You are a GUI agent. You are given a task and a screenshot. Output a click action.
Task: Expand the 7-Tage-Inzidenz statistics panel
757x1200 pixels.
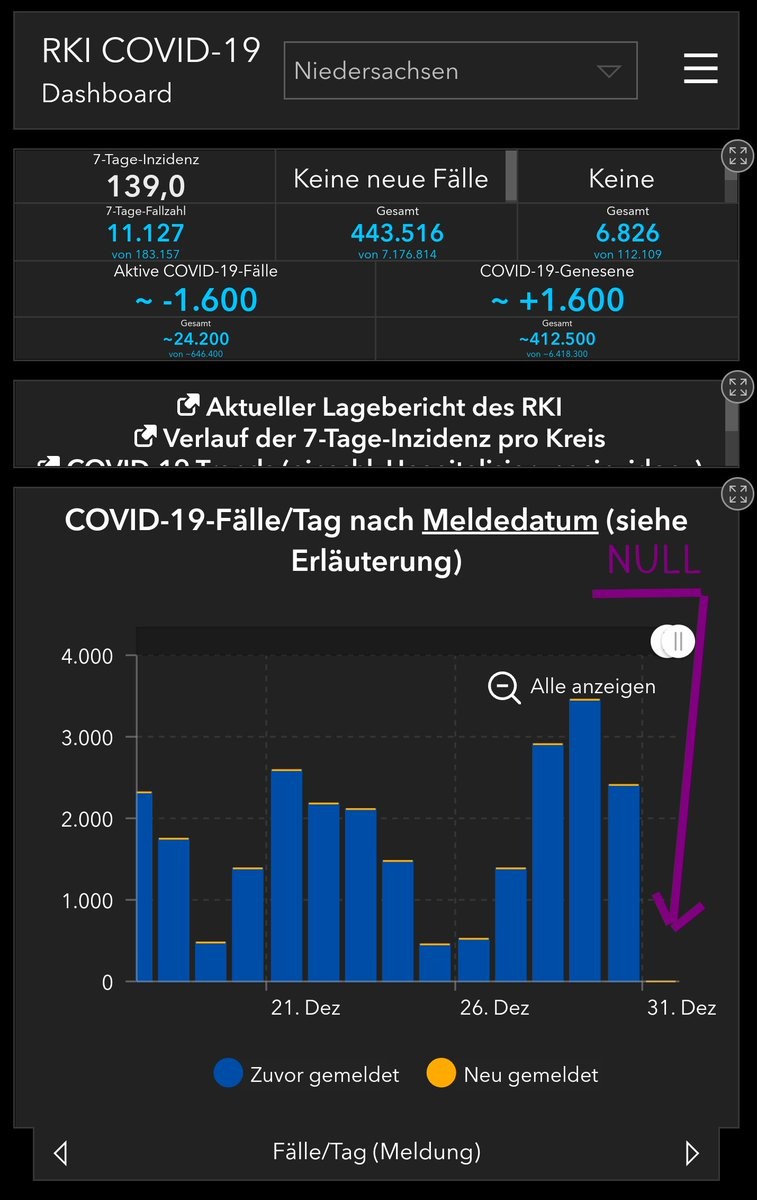pos(738,155)
